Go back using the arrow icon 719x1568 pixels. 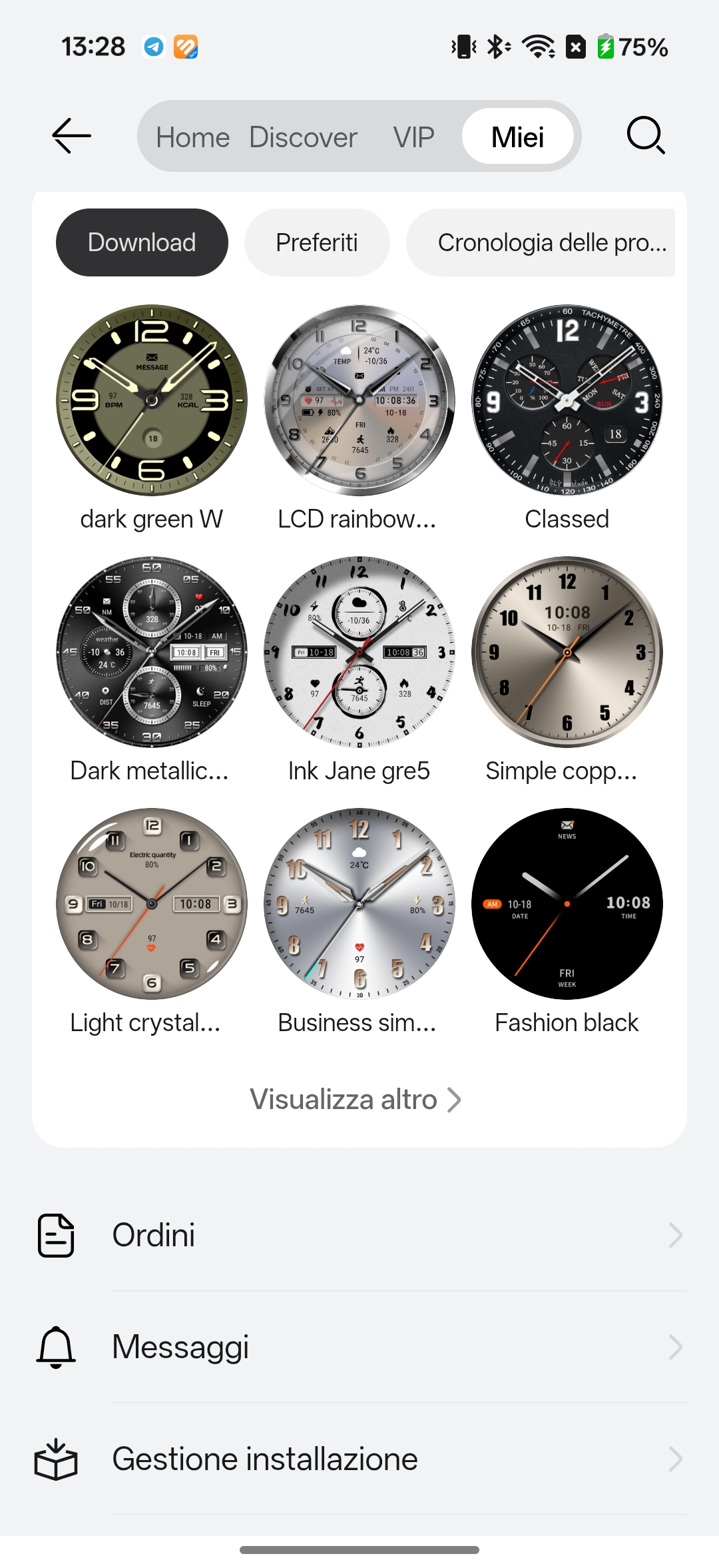pos(71,136)
